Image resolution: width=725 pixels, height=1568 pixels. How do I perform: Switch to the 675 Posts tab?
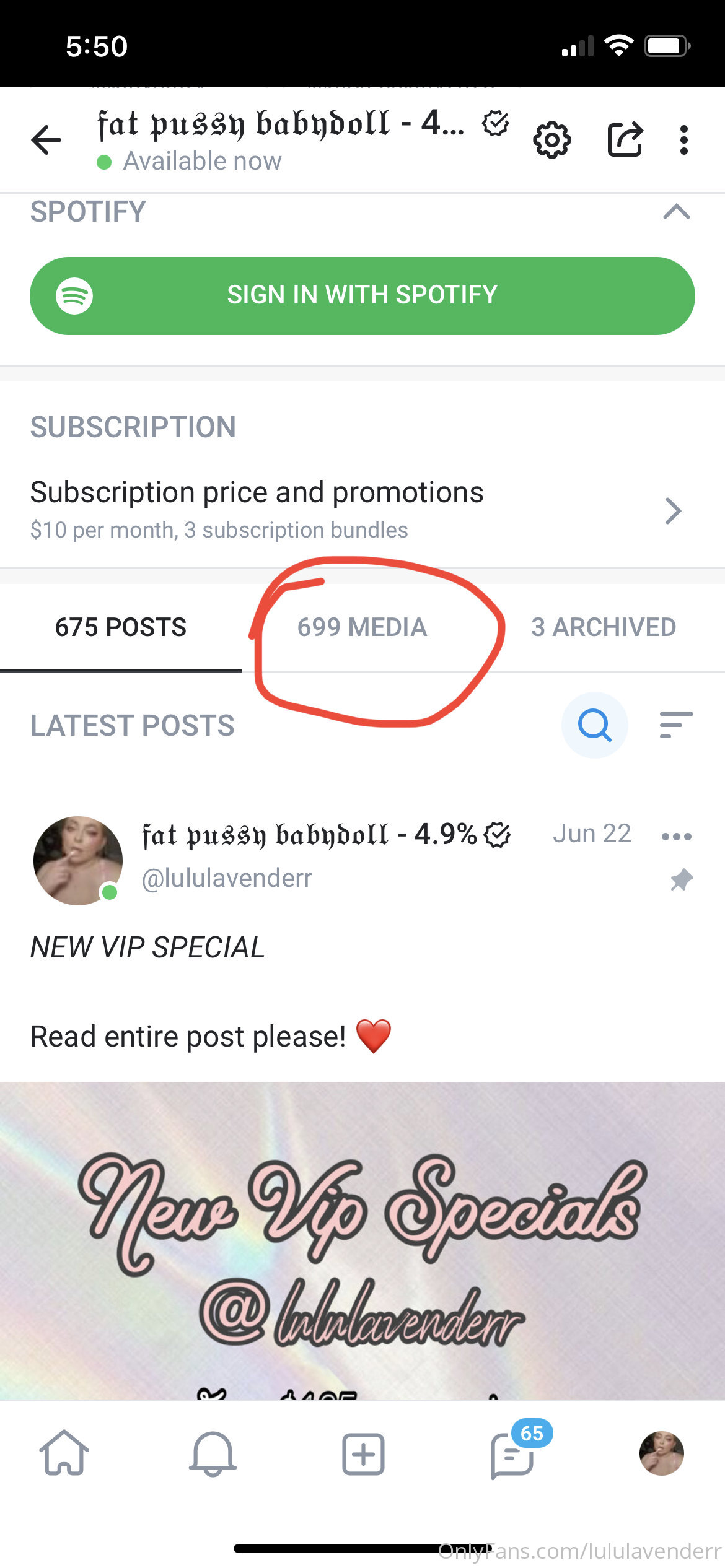coord(121,627)
